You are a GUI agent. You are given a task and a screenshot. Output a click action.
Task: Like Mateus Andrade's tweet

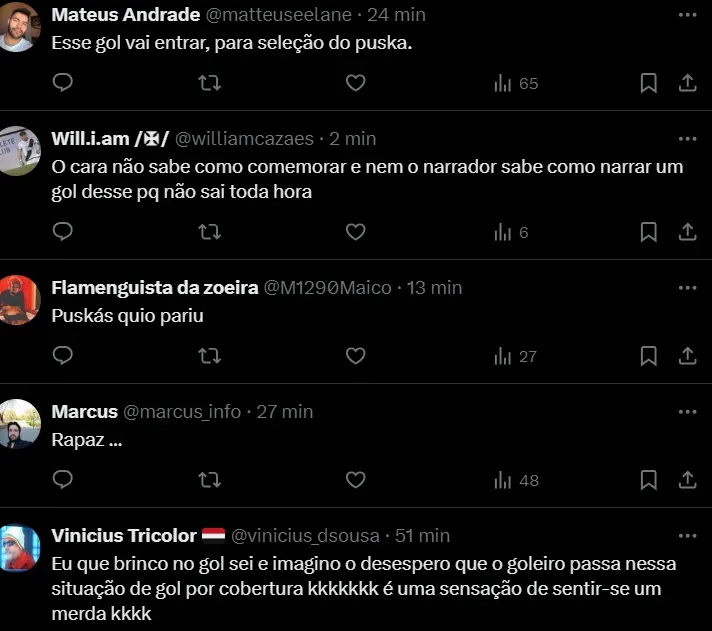[355, 83]
